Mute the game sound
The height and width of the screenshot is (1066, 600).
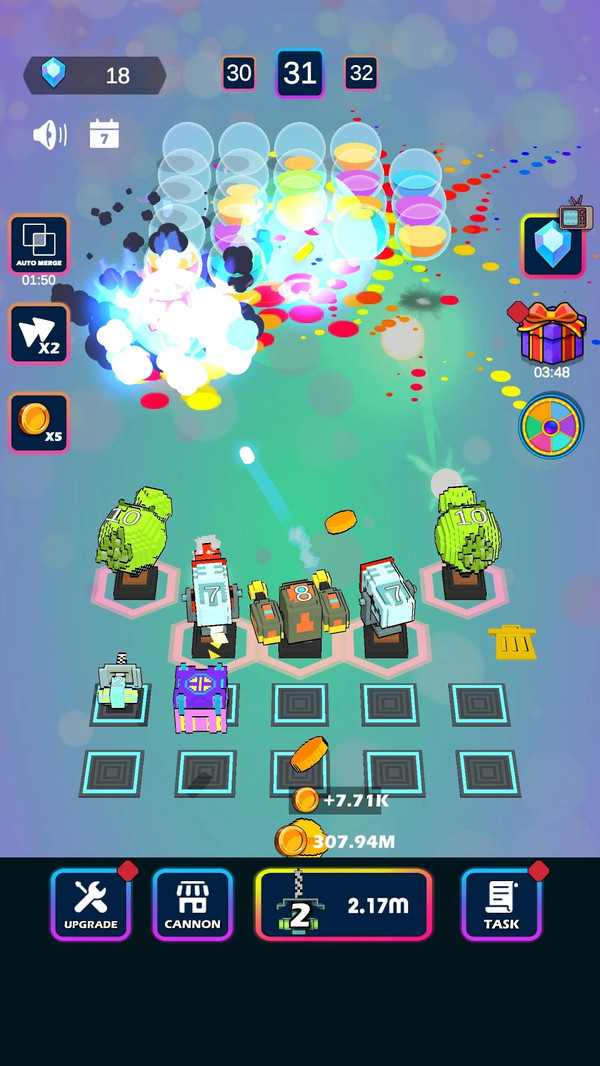point(49,135)
